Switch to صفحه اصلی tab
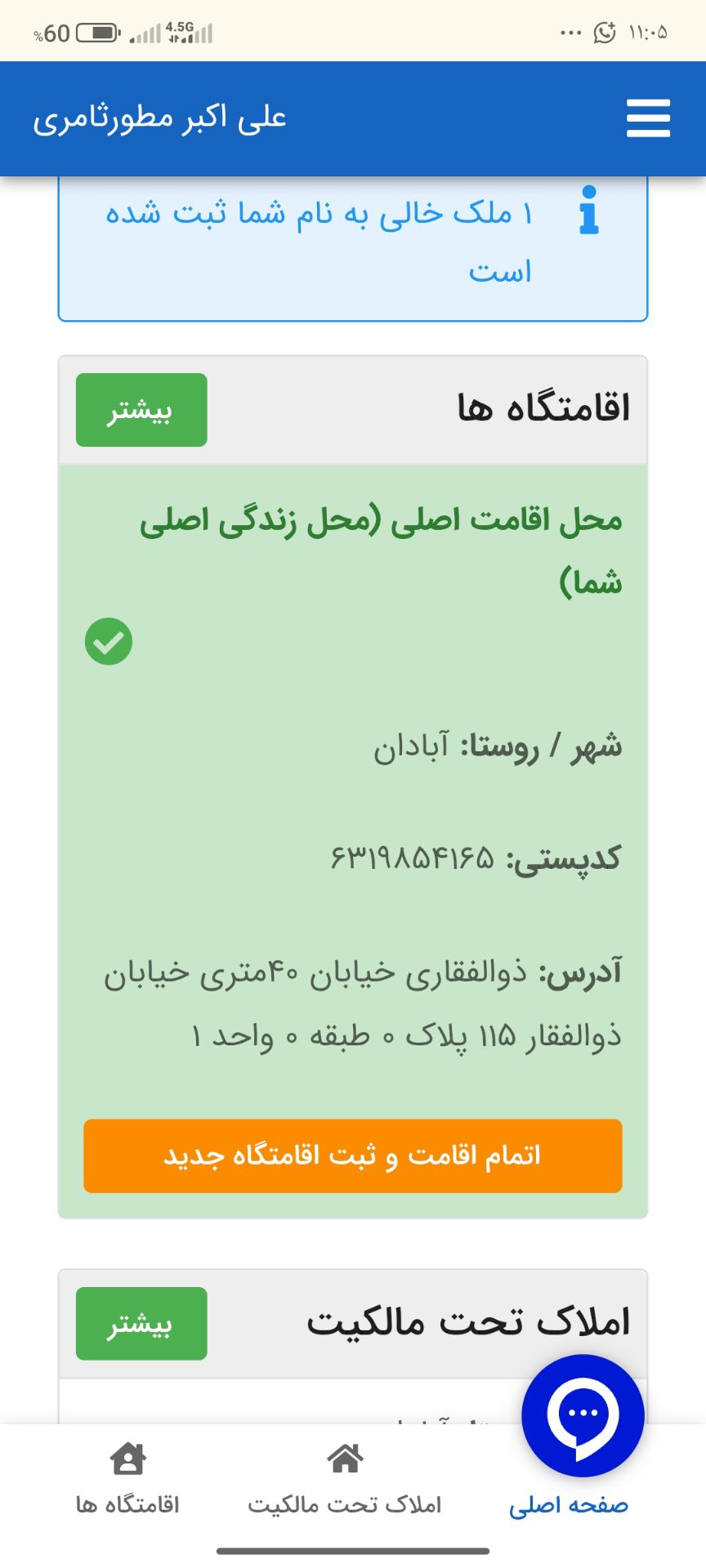 click(x=569, y=1504)
